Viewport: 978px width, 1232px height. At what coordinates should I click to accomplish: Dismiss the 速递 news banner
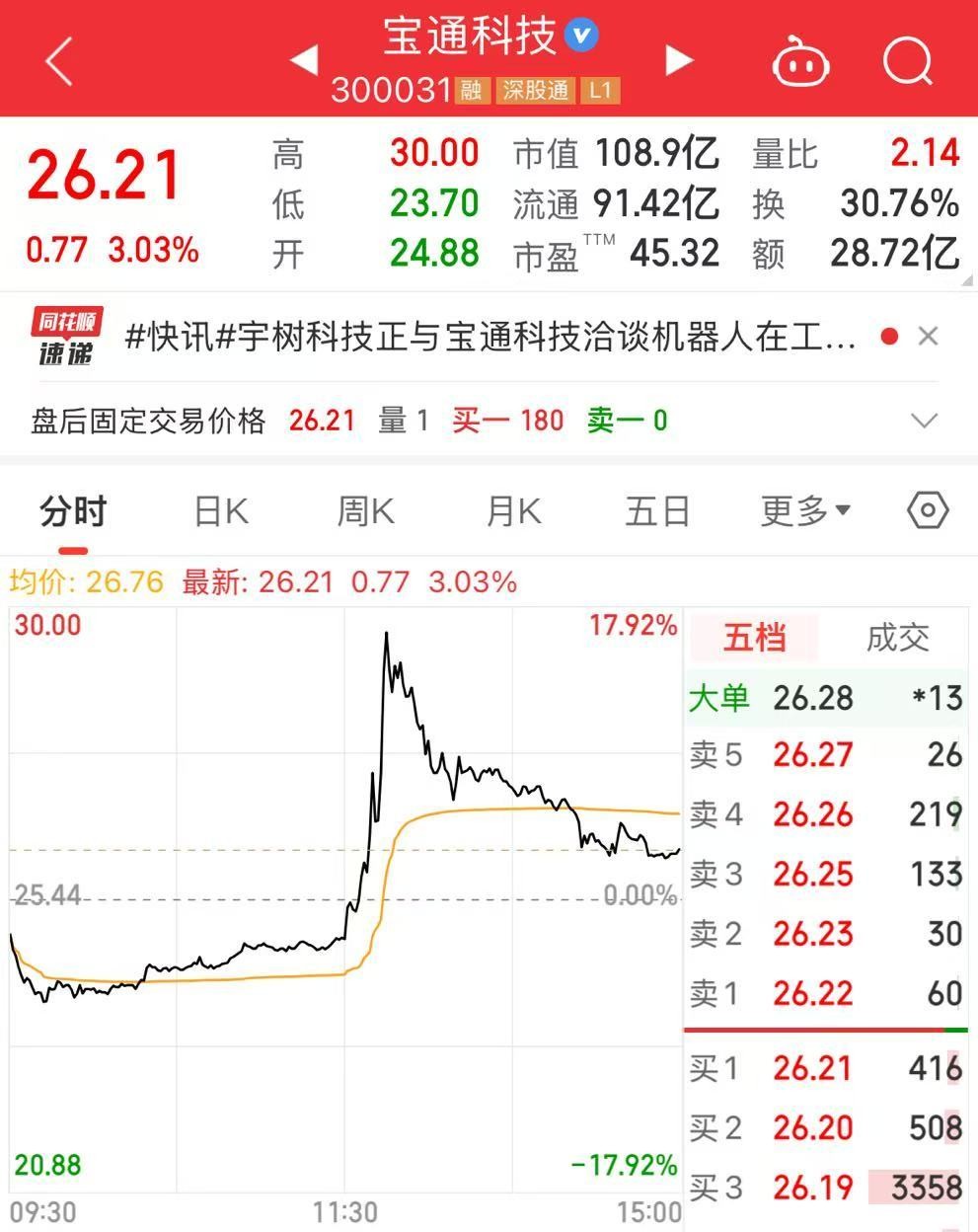(928, 337)
